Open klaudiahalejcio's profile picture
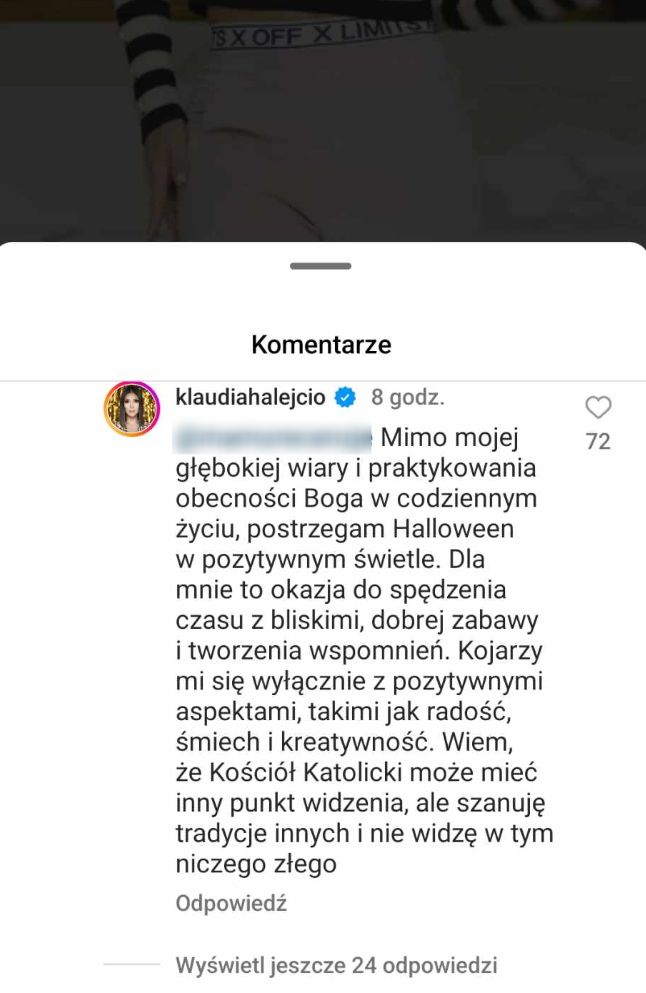The image size is (646, 993). click(x=132, y=408)
